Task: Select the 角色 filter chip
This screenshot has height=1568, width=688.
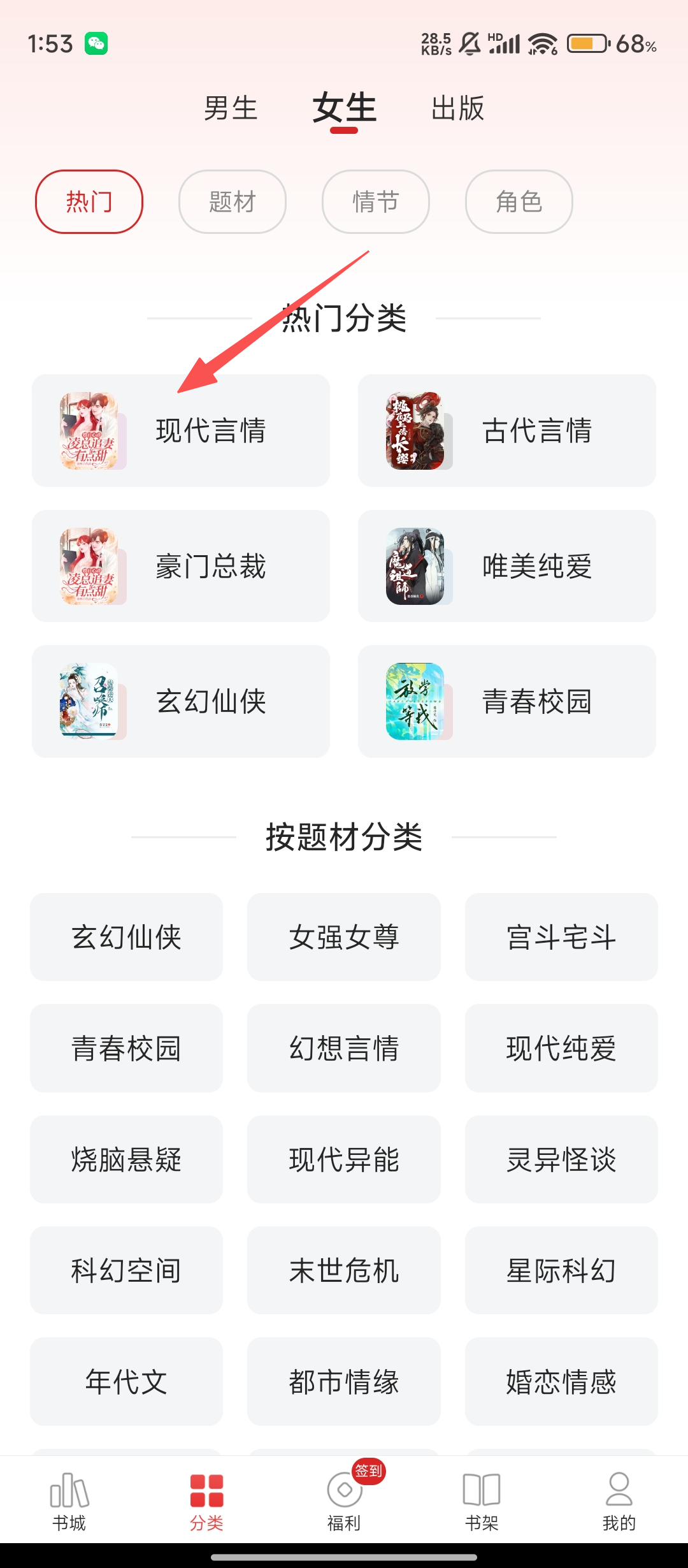Action: pos(519,202)
